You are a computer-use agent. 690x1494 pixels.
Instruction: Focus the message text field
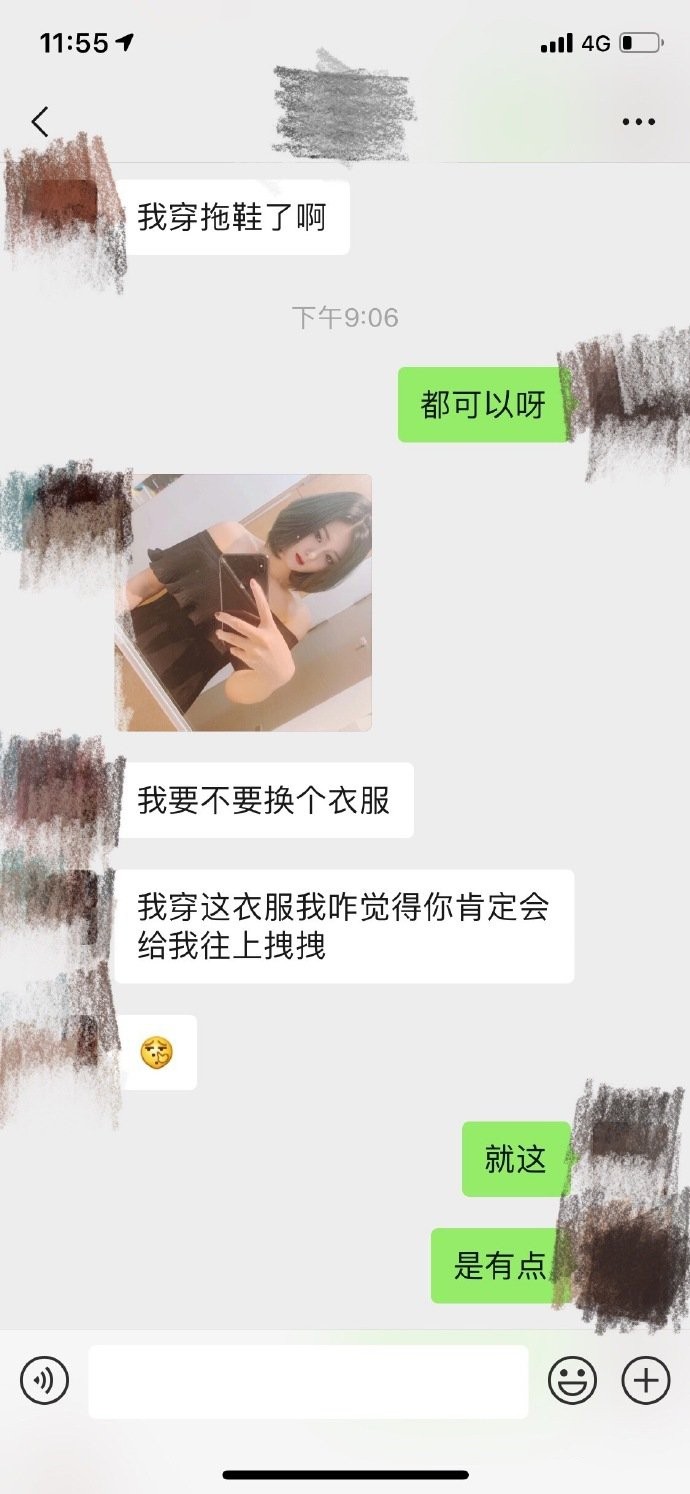point(308,1381)
